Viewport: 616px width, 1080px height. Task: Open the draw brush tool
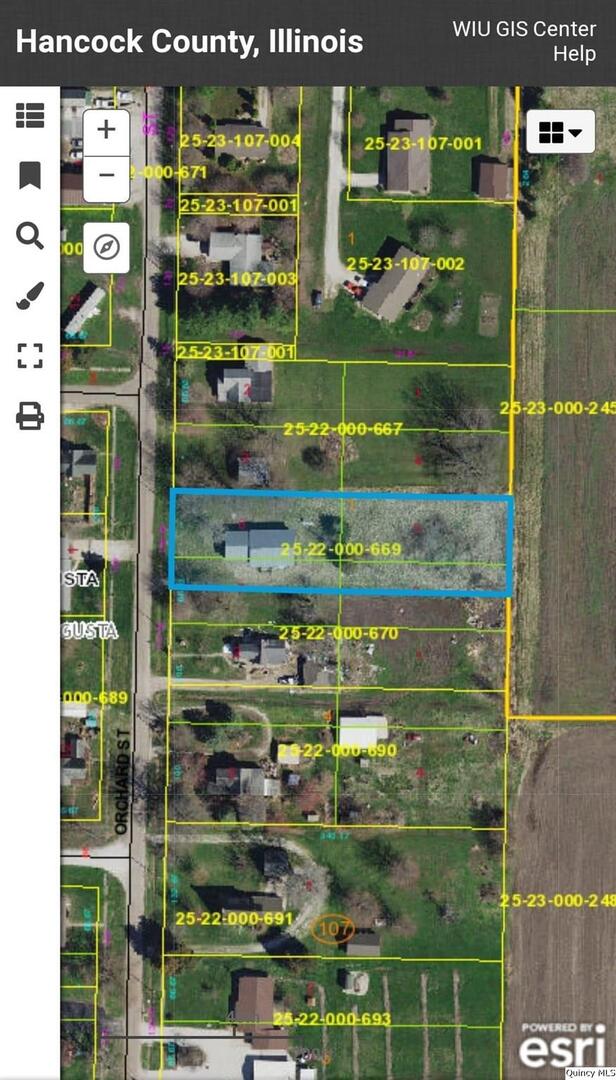[30, 296]
